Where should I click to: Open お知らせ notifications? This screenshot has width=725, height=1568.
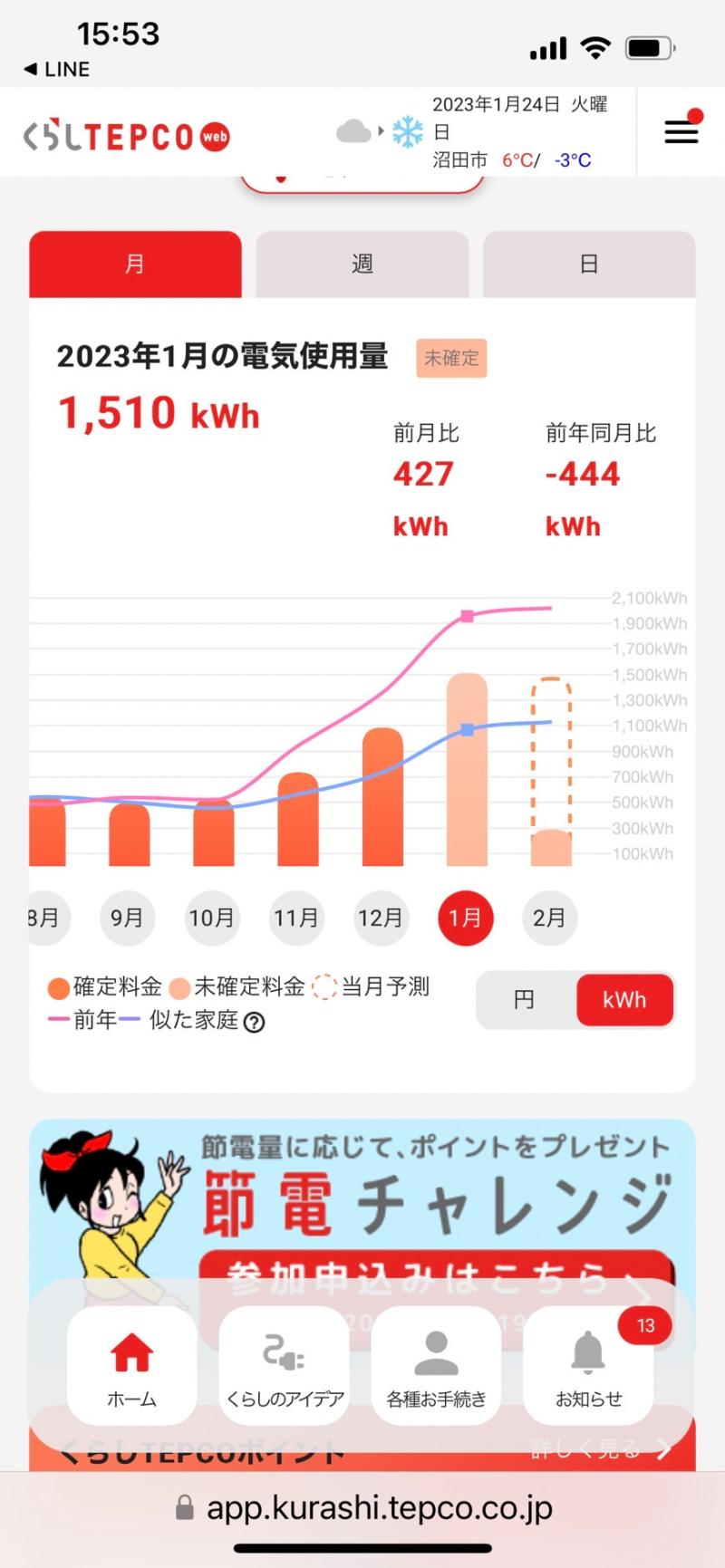pos(588,1365)
